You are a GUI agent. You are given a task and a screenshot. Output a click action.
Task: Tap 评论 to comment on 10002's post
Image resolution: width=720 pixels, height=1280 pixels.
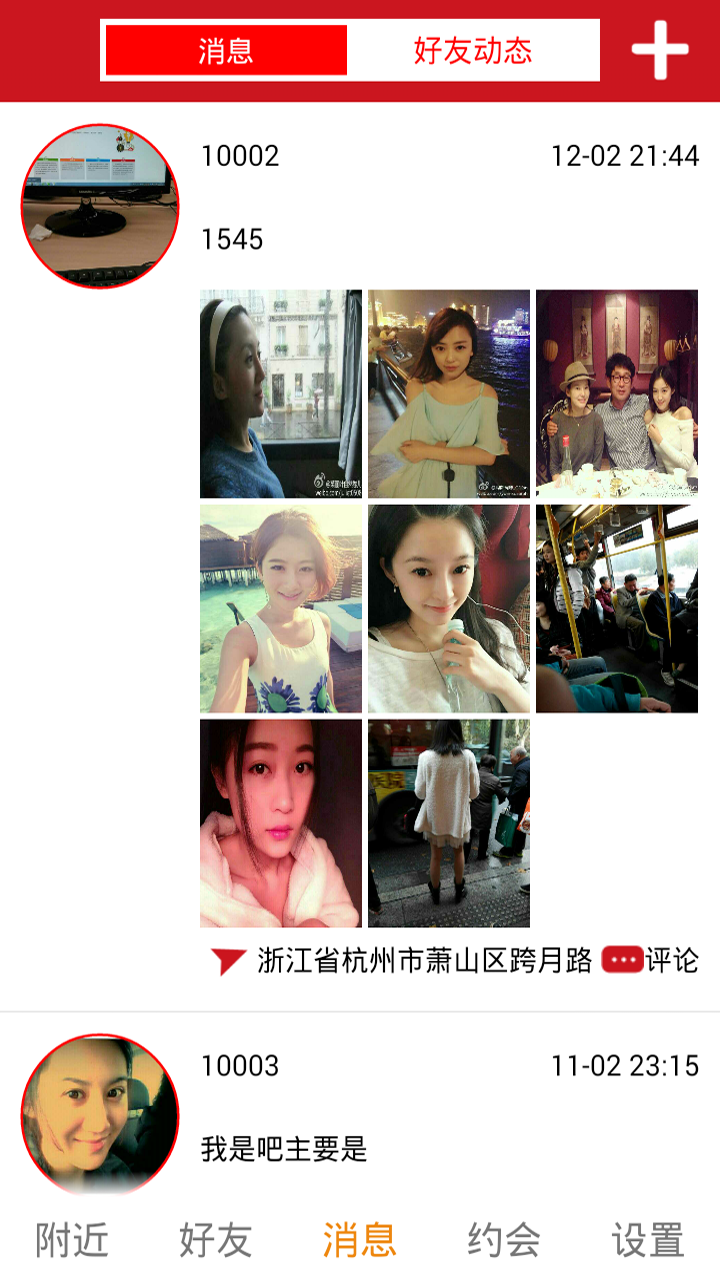click(x=651, y=960)
